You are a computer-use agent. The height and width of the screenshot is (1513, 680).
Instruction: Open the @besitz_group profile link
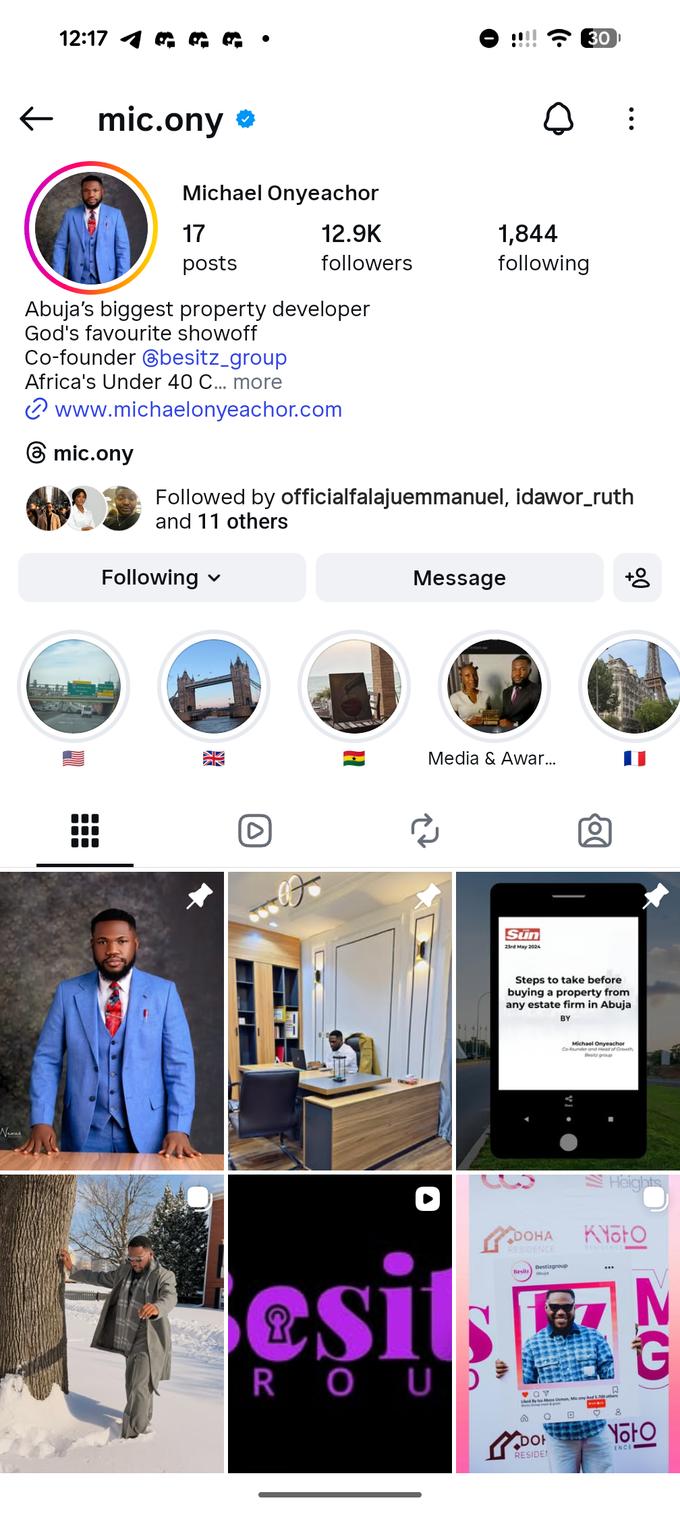[214, 357]
